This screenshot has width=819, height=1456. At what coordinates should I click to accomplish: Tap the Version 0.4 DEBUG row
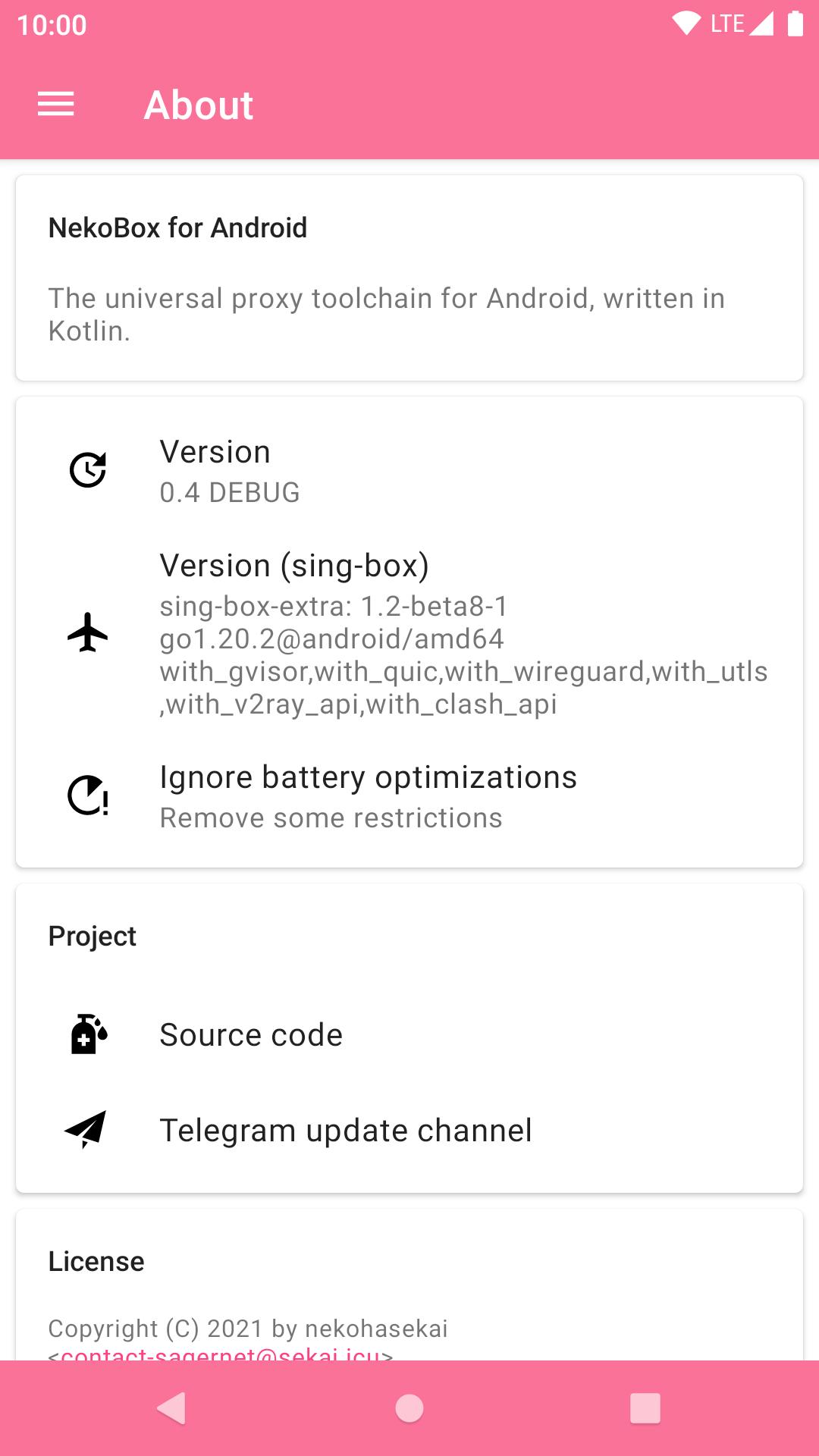coord(409,471)
